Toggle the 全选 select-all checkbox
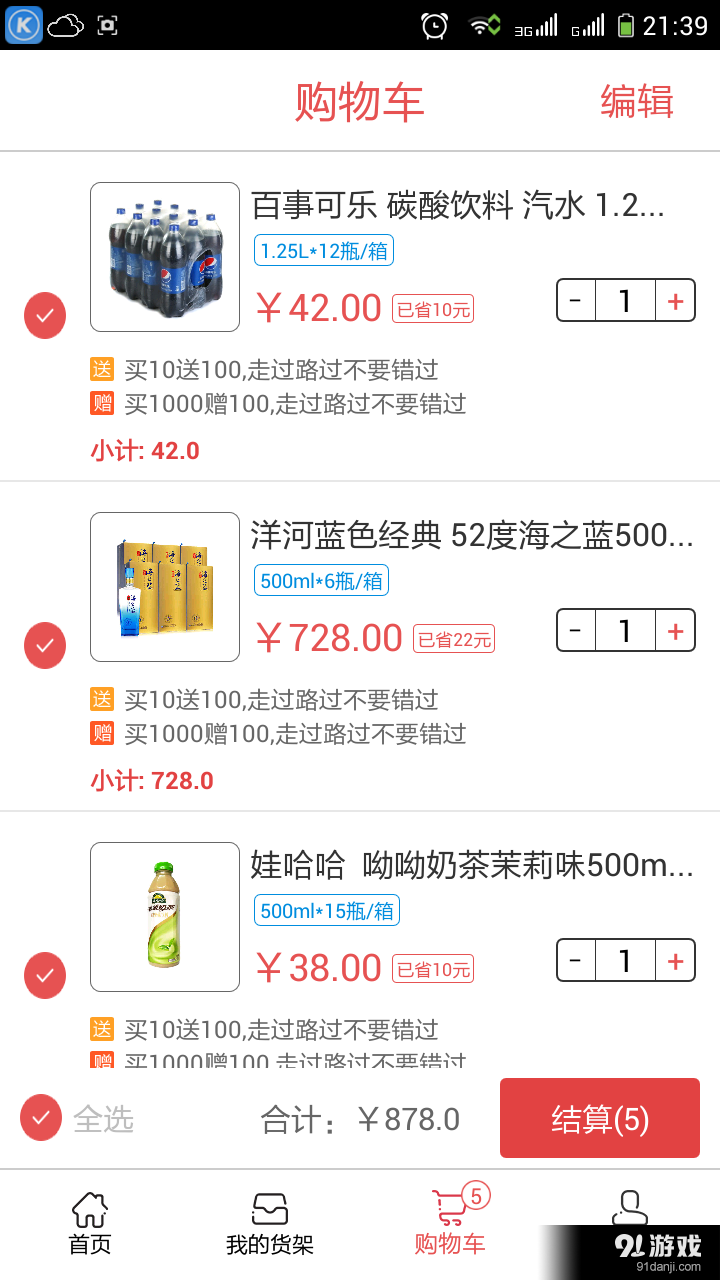This screenshot has width=720, height=1280. pyautogui.click(x=41, y=1118)
